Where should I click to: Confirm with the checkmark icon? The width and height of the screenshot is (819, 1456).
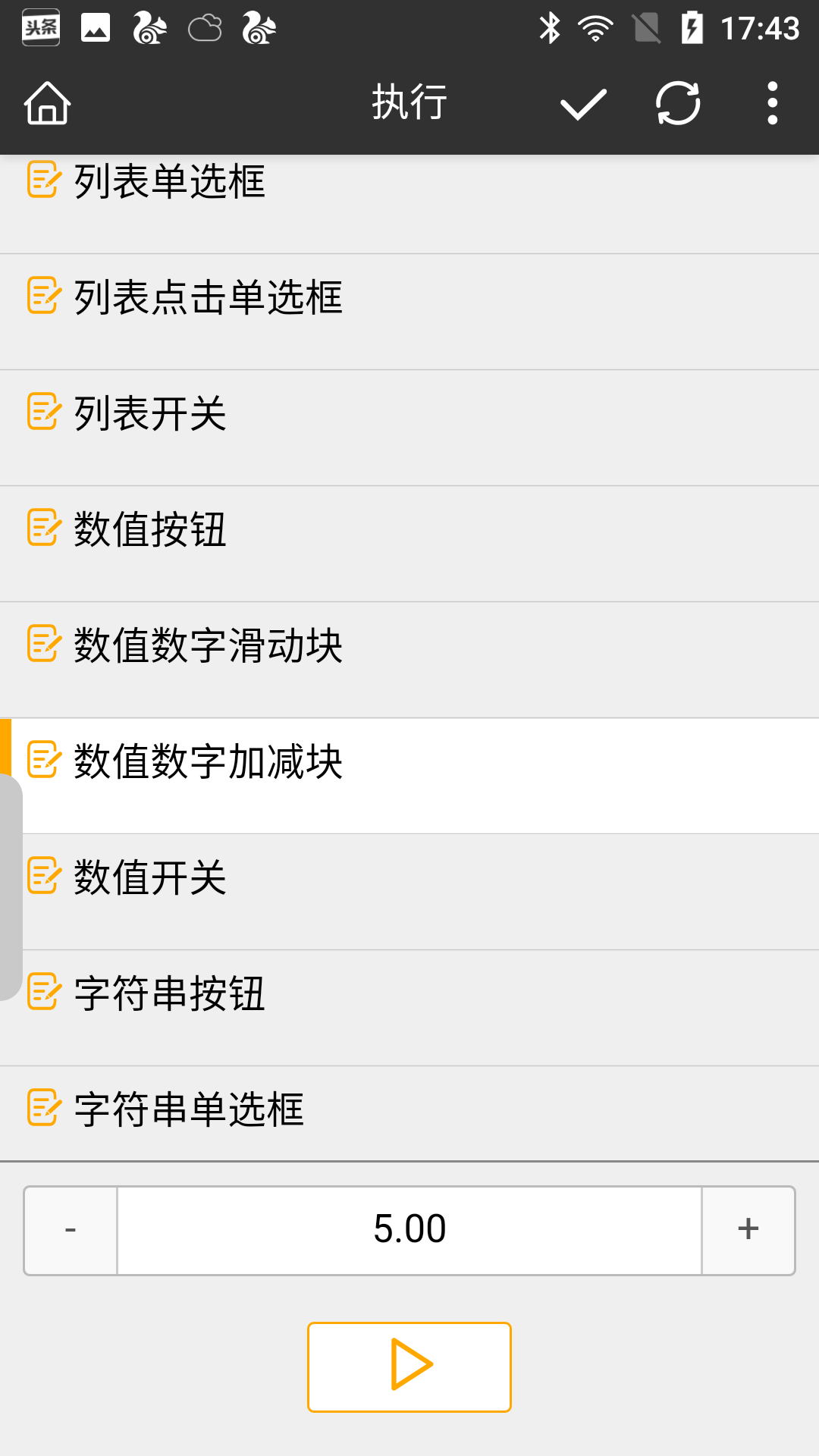(x=583, y=104)
